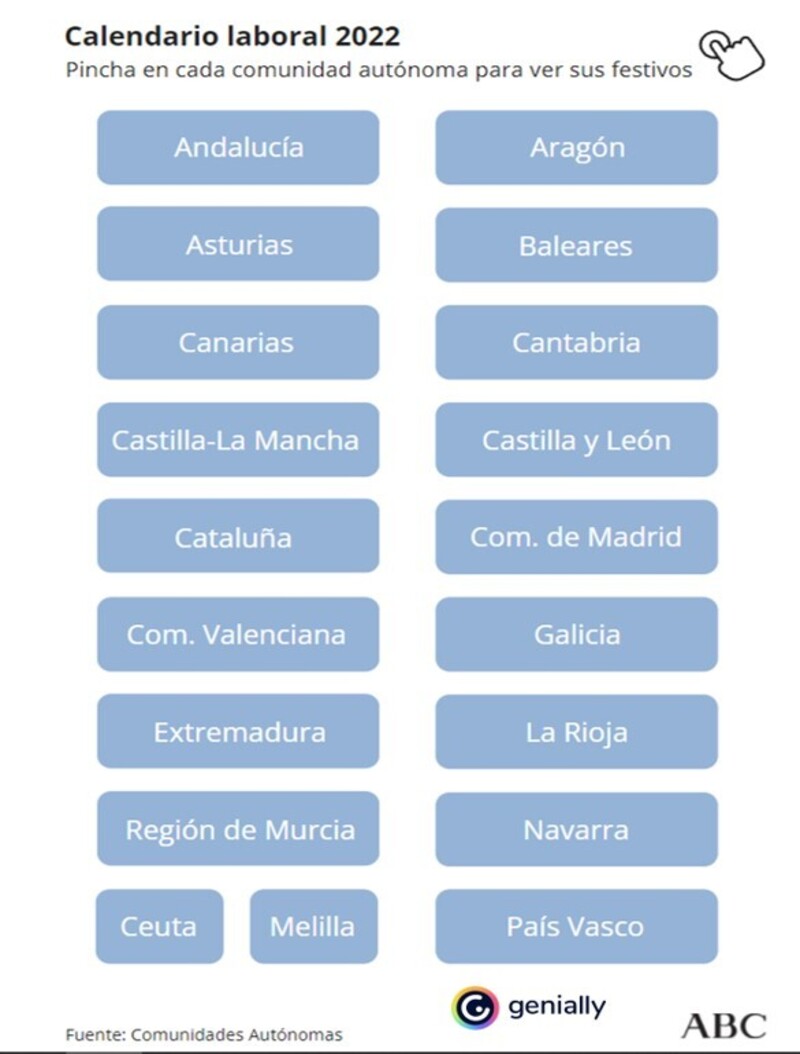Open Com. de Madrid calendar

(576, 537)
